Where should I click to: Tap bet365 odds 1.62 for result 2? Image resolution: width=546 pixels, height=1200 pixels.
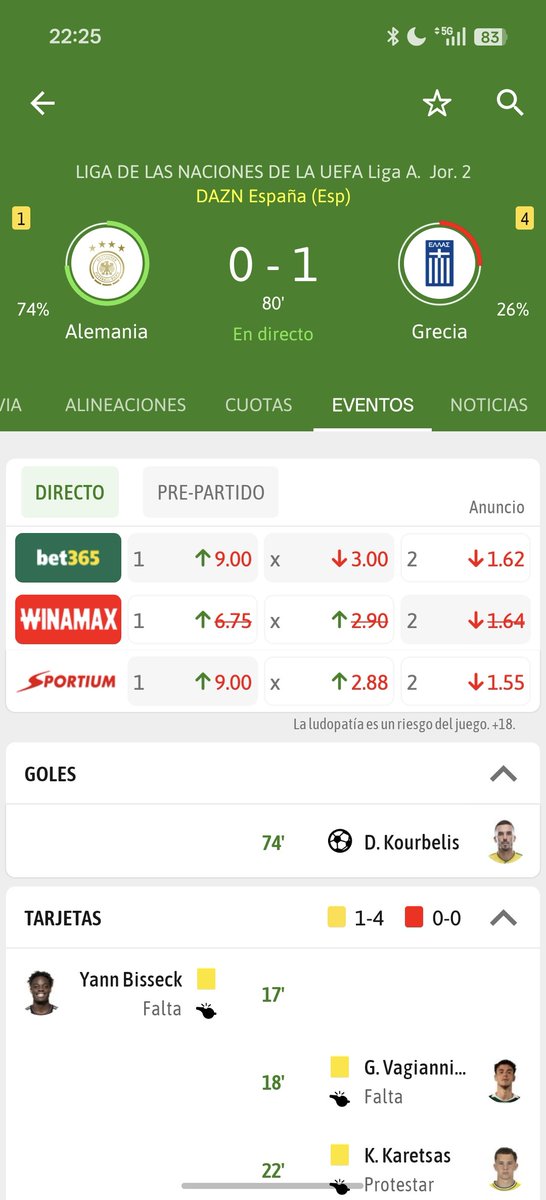[465, 558]
